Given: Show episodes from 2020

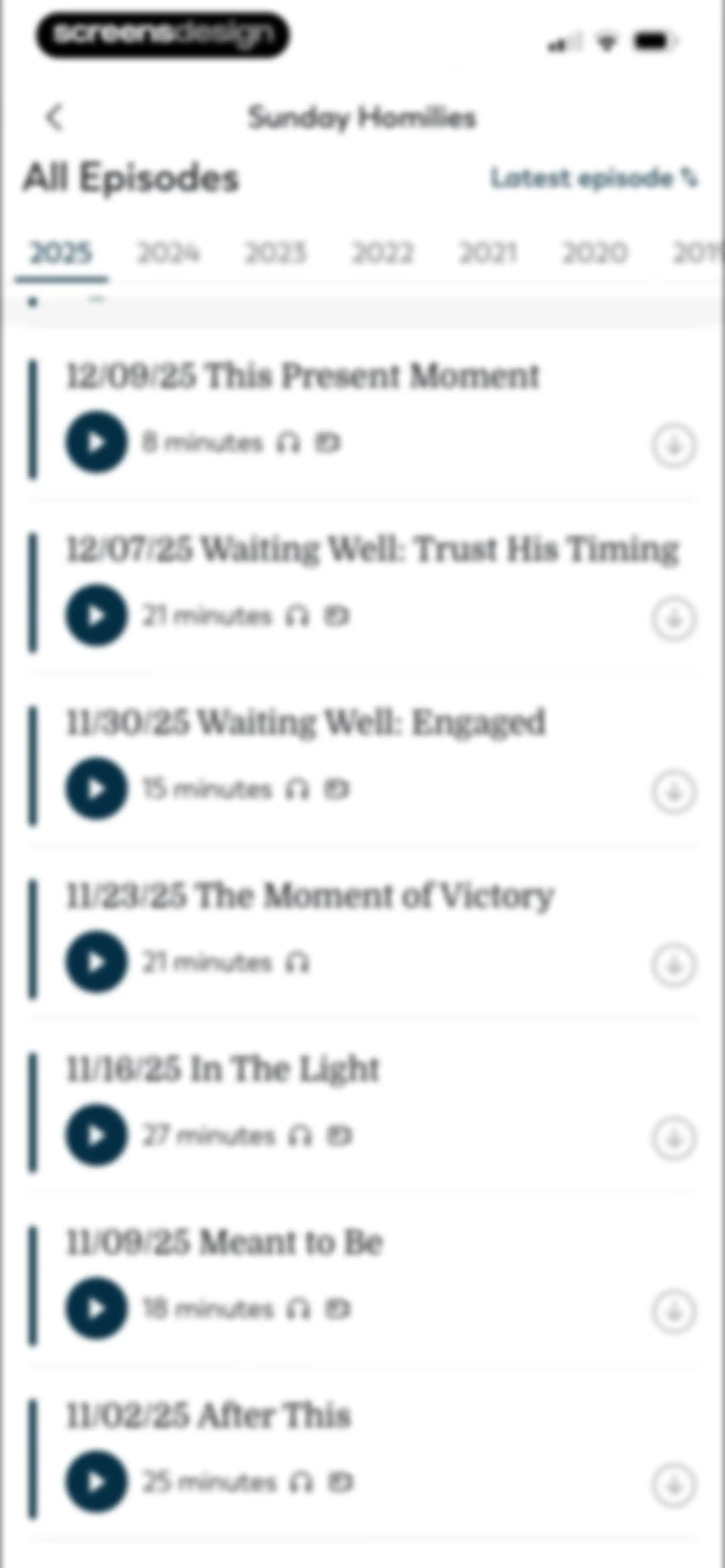Looking at the screenshot, I should coord(594,253).
